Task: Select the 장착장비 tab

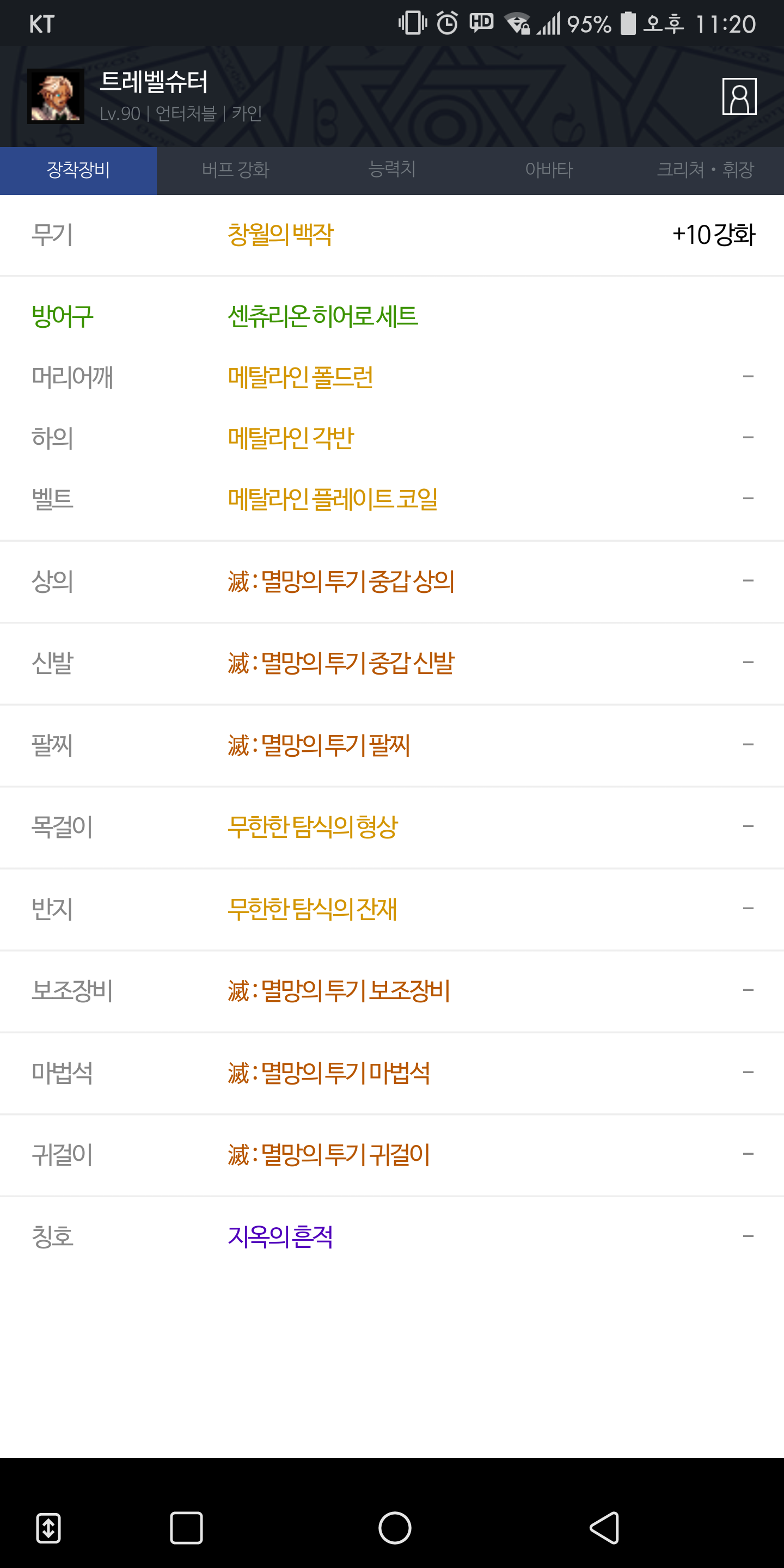Action: click(78, 170)
